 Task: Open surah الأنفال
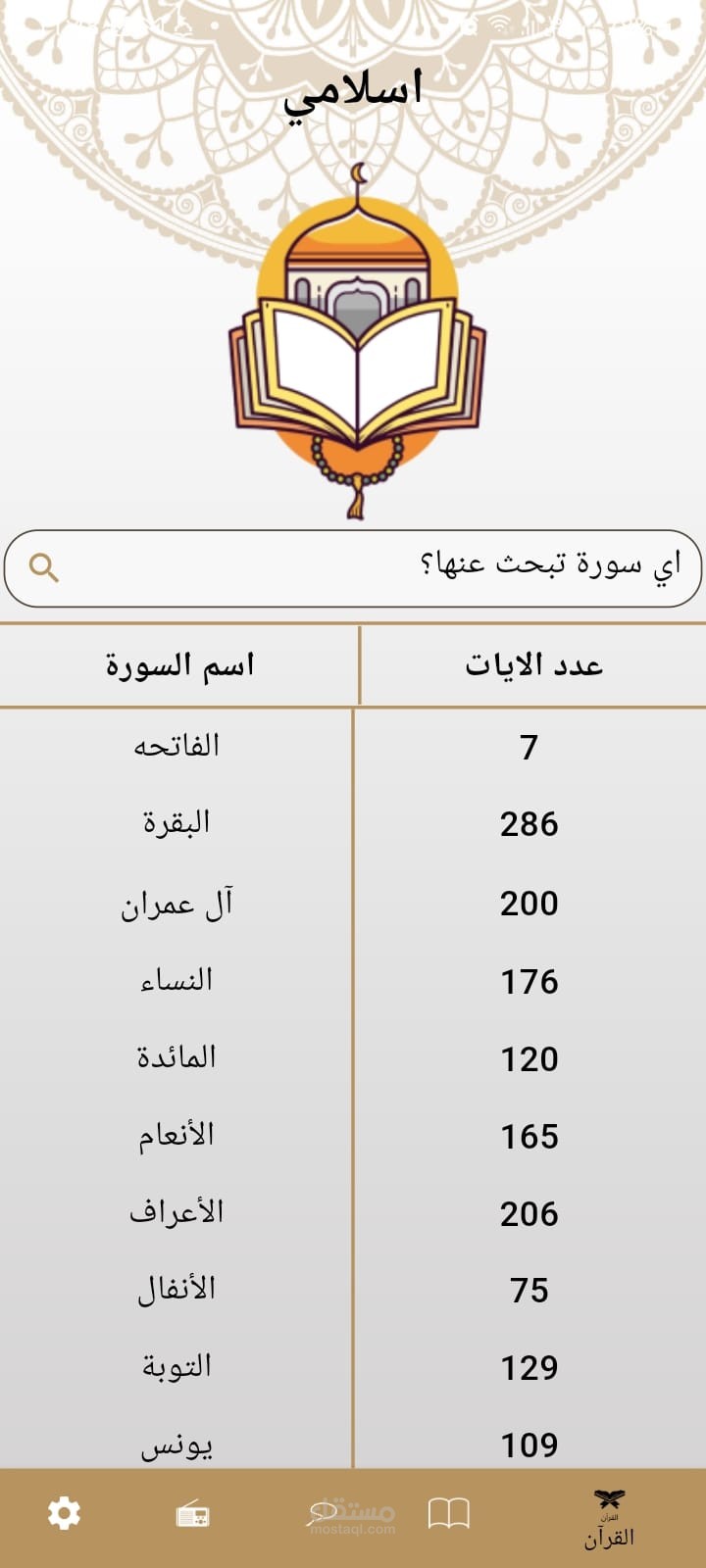(176, 1290)
